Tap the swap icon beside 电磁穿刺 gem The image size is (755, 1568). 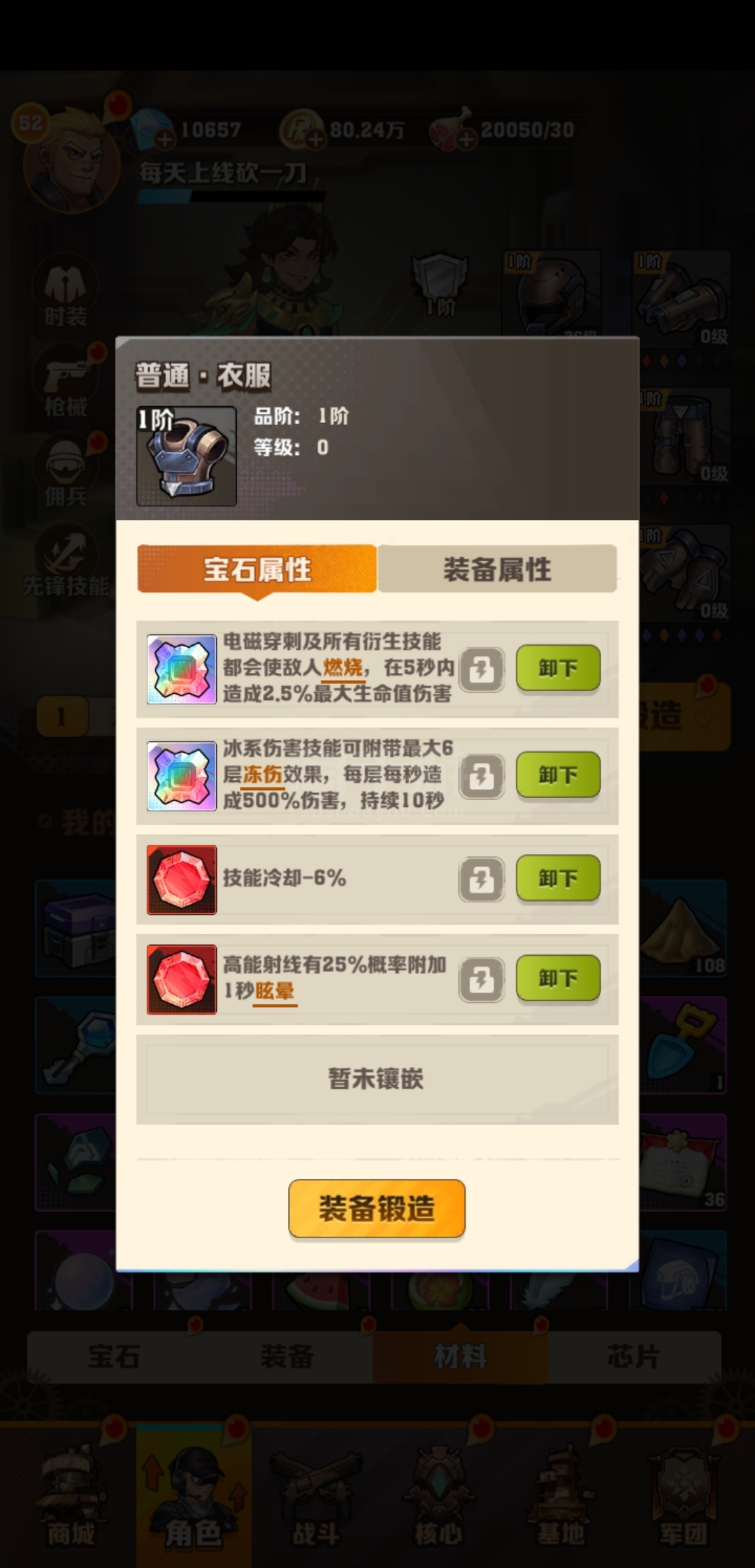pyautogui.click(x=482, y=669)
